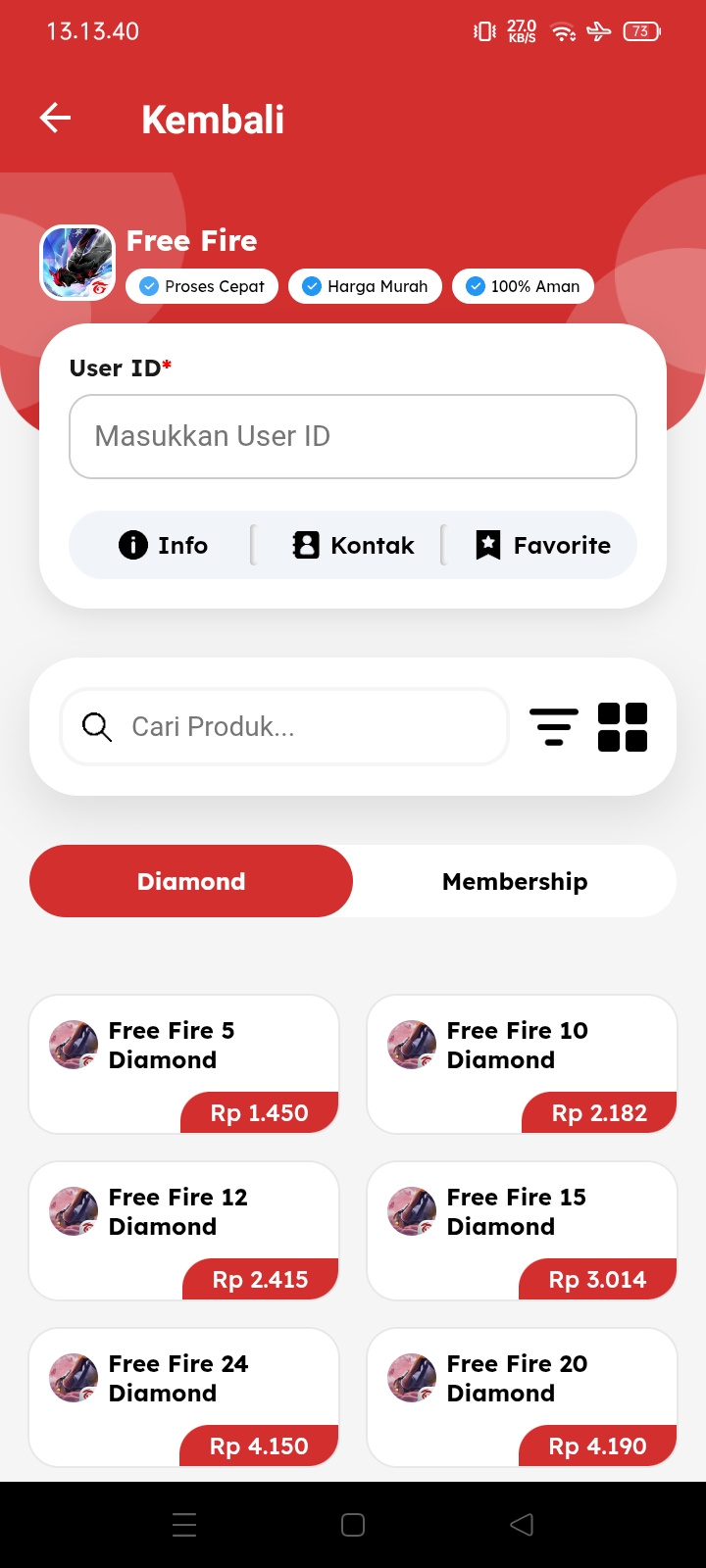Open the Favorite list

tap(542, 545)
